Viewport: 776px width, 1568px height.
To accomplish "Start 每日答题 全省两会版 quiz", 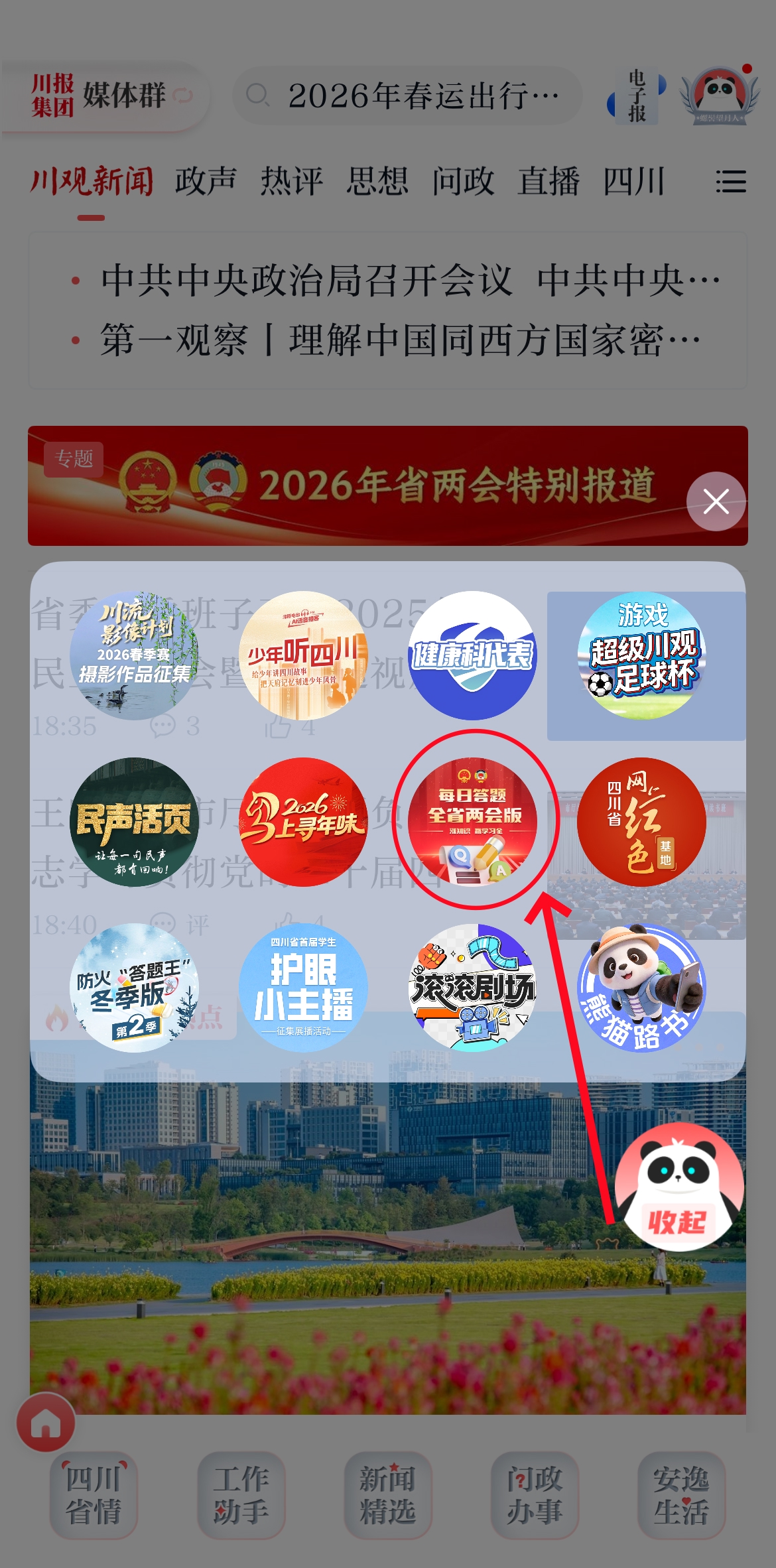I will pyautogui.click(x=474, y=821).
